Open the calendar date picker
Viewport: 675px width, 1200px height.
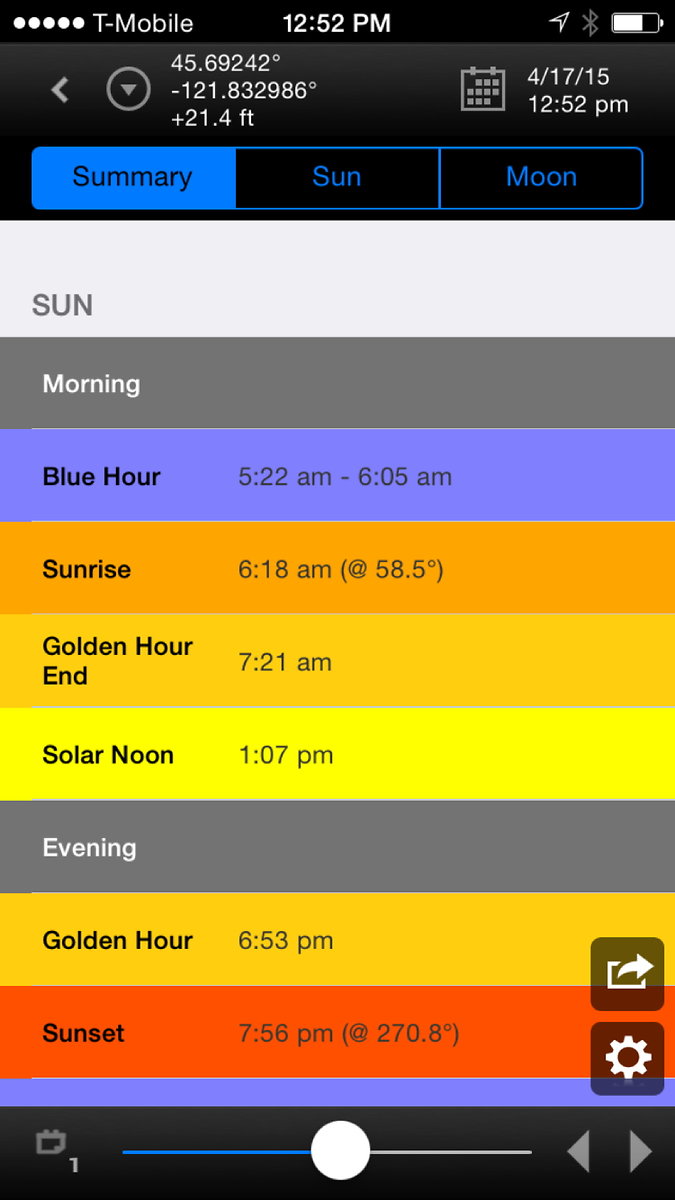point(483,90)
